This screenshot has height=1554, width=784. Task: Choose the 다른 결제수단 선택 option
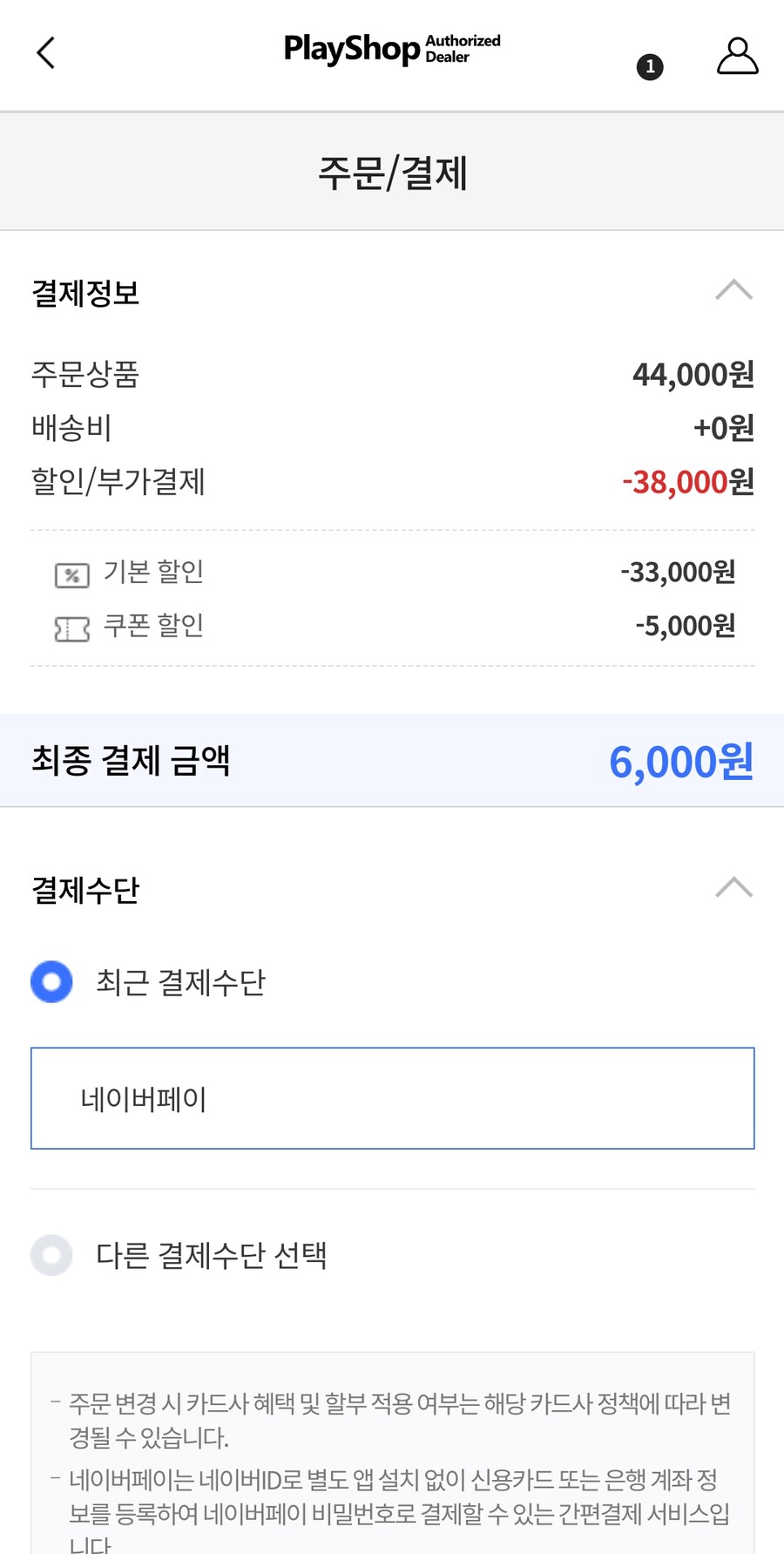click(x=51, y=1255)
